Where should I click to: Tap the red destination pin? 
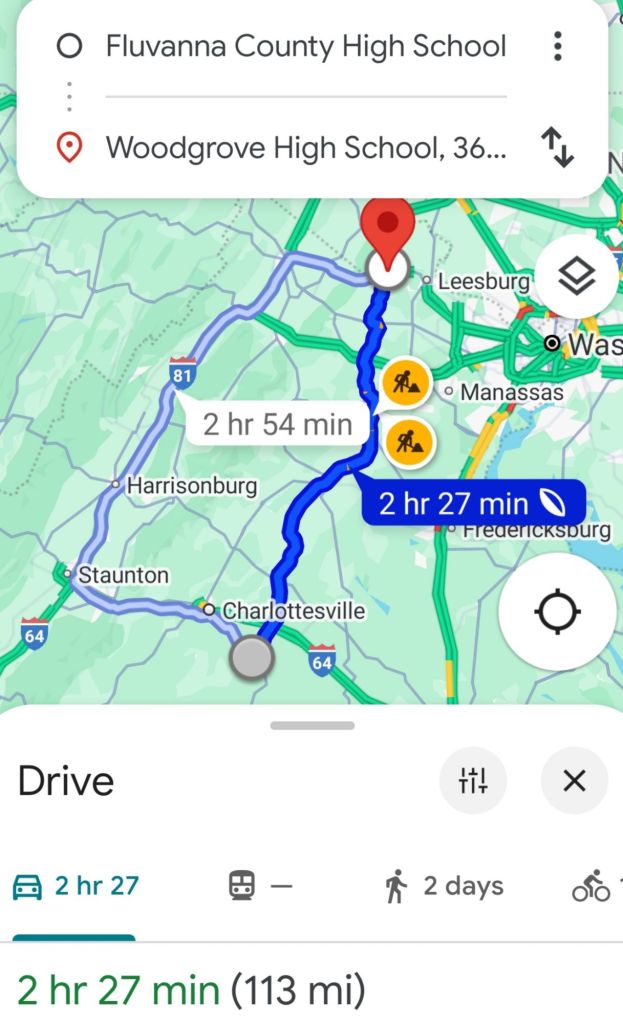387,229
